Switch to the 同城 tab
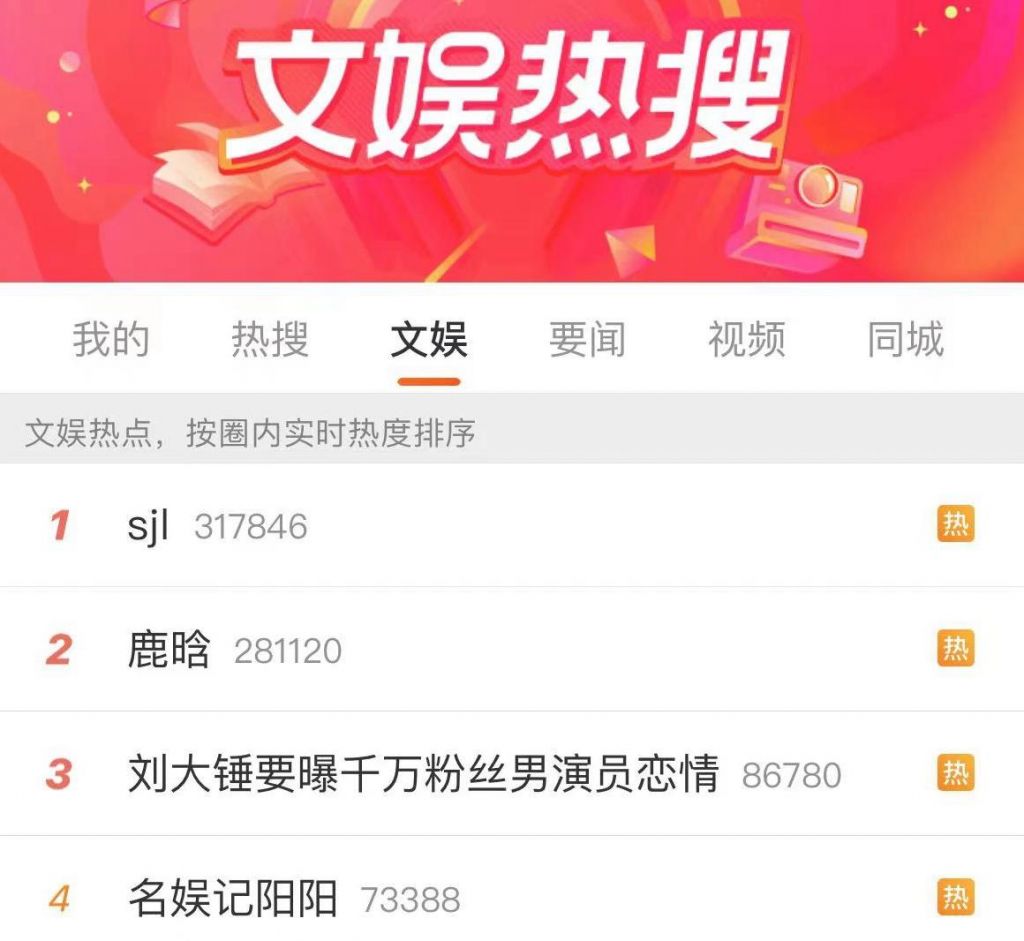The image size is (1024, 941). pyautogui.click(x=905, y=340)
